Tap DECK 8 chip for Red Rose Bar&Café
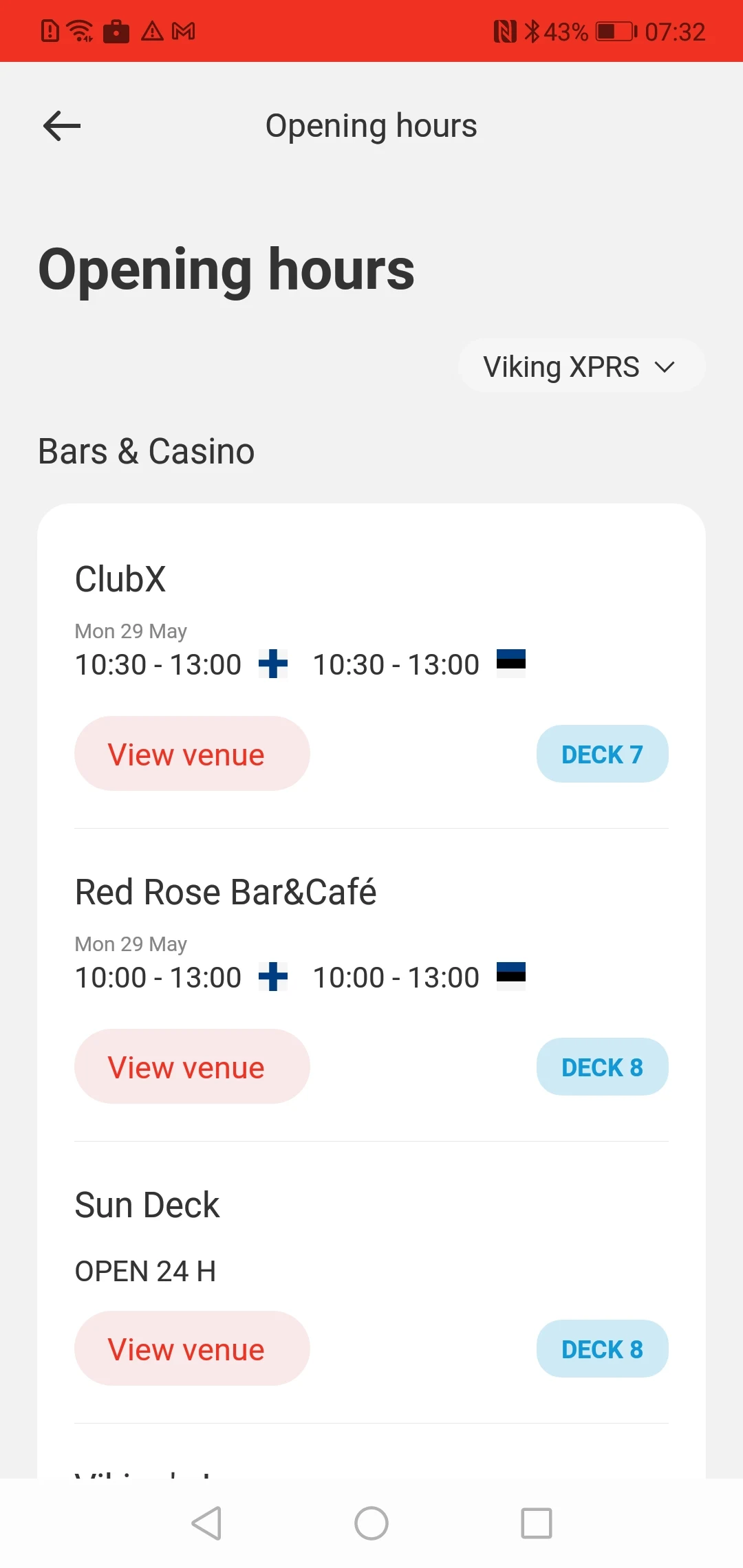Screen dimensions: 743x1568 [602, 1067]
